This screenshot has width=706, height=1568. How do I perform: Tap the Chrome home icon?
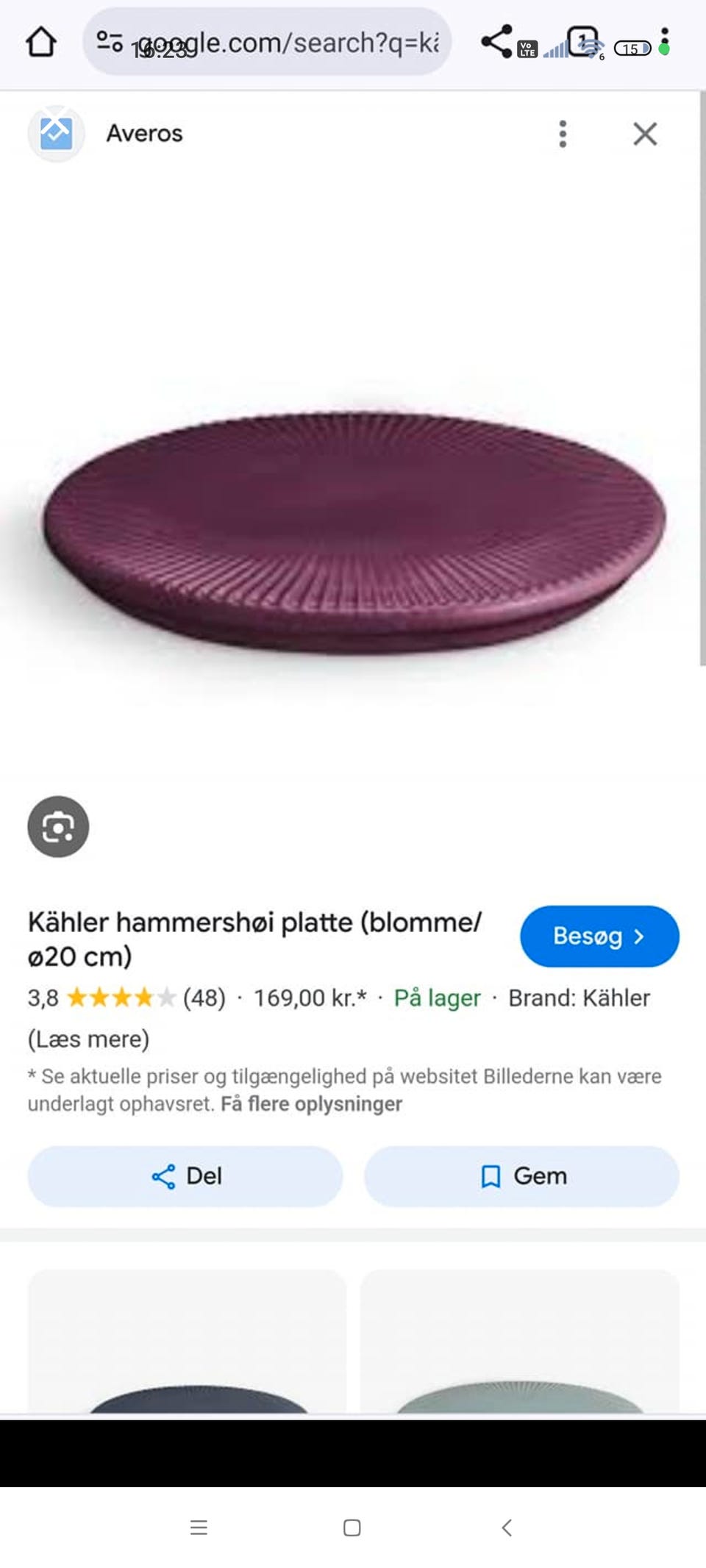pos(42,42)
